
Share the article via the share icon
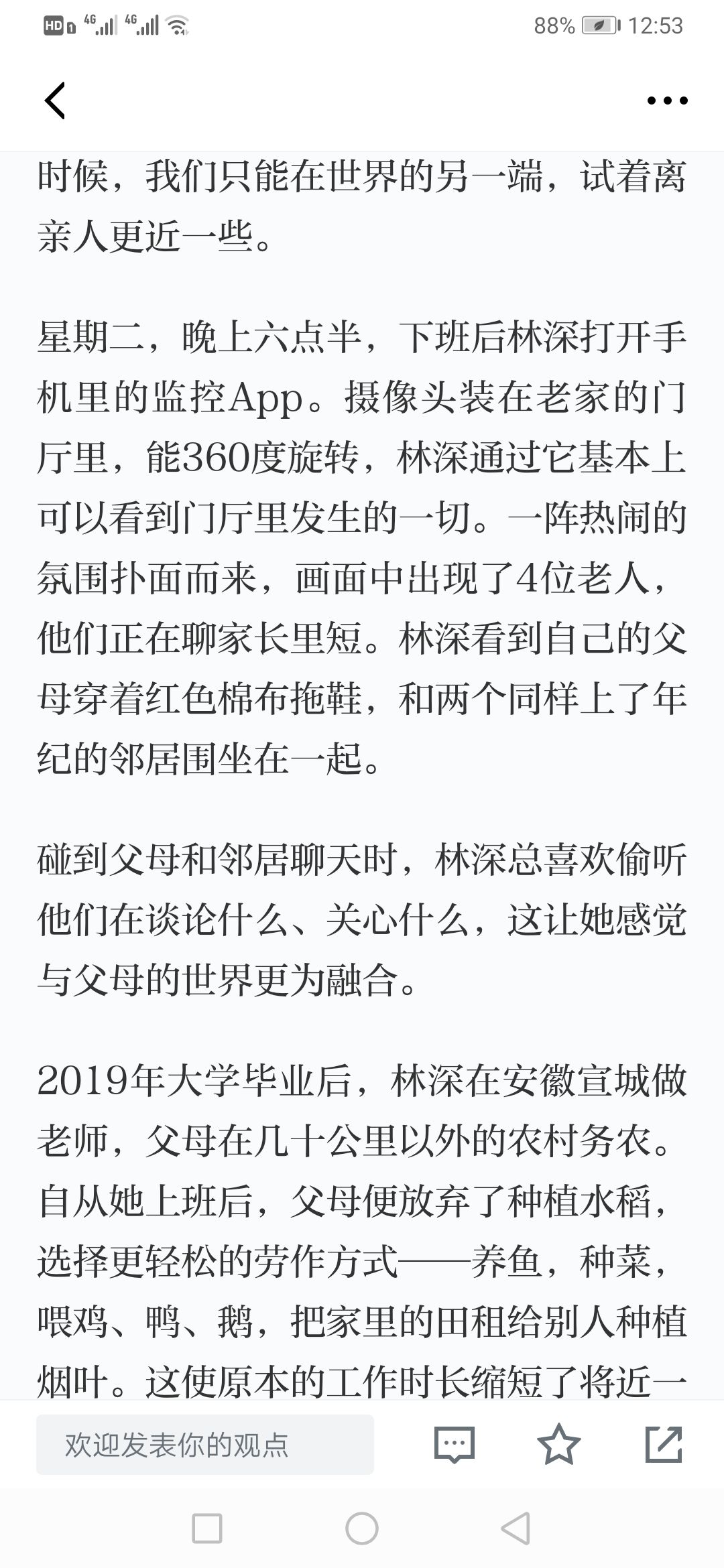pos(664,1444)
